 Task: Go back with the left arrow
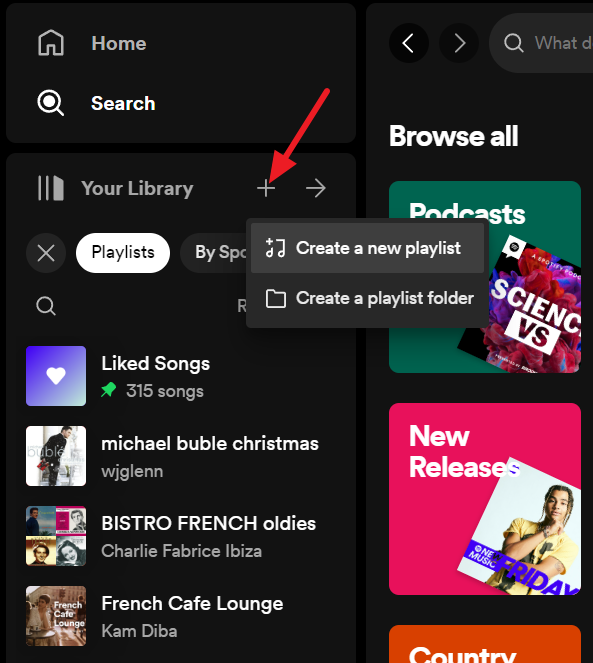tap(409, 43)
